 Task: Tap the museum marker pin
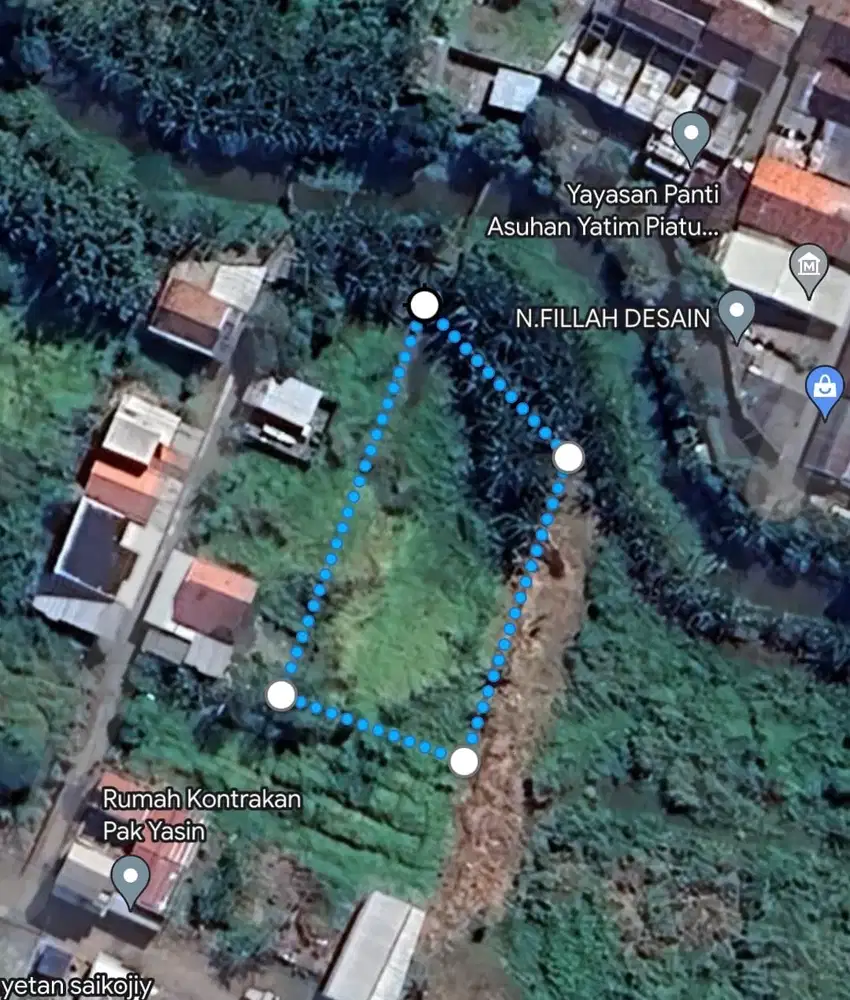tap(808, 266)
